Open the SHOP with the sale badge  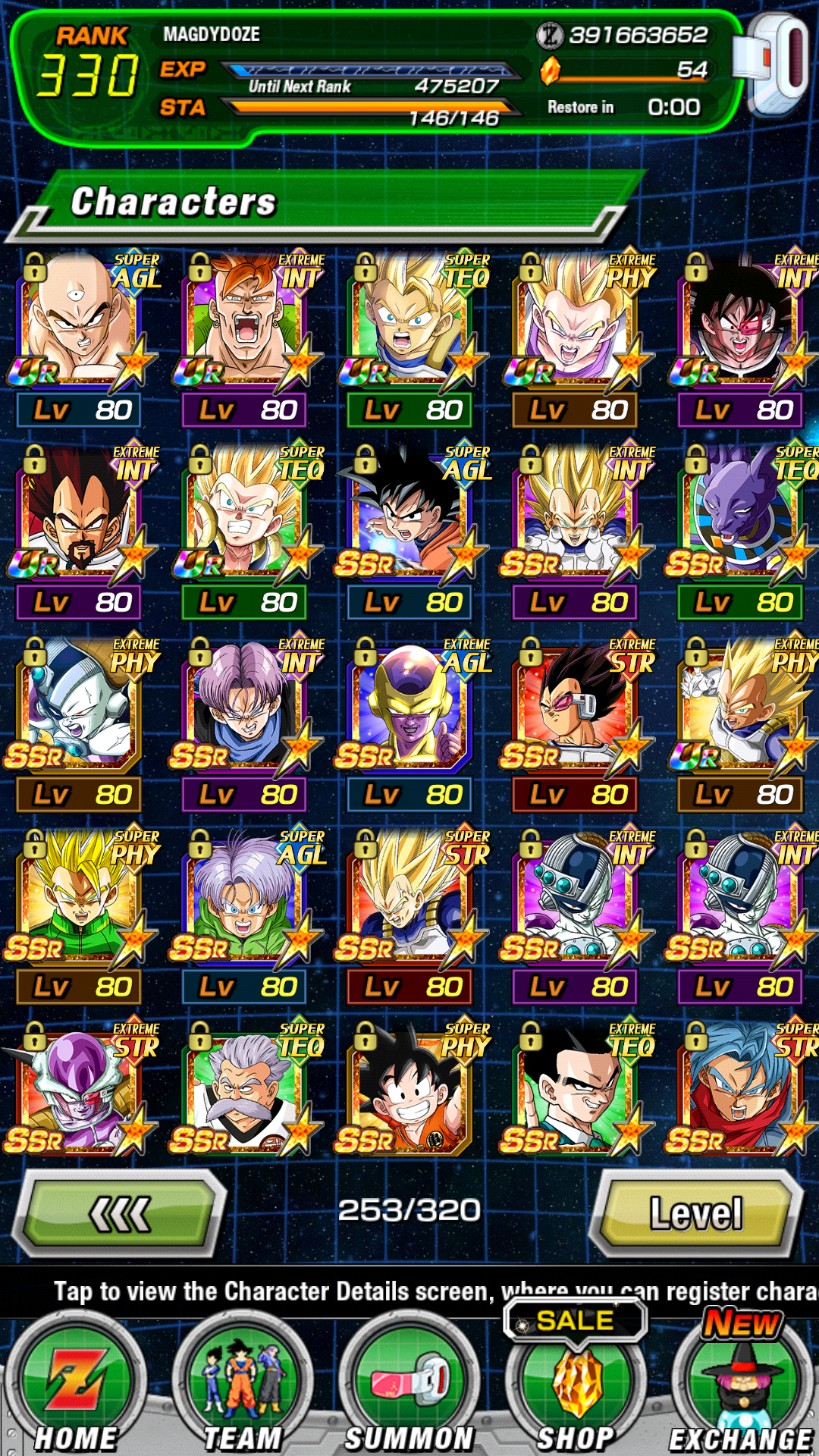tap(576, 1386)
